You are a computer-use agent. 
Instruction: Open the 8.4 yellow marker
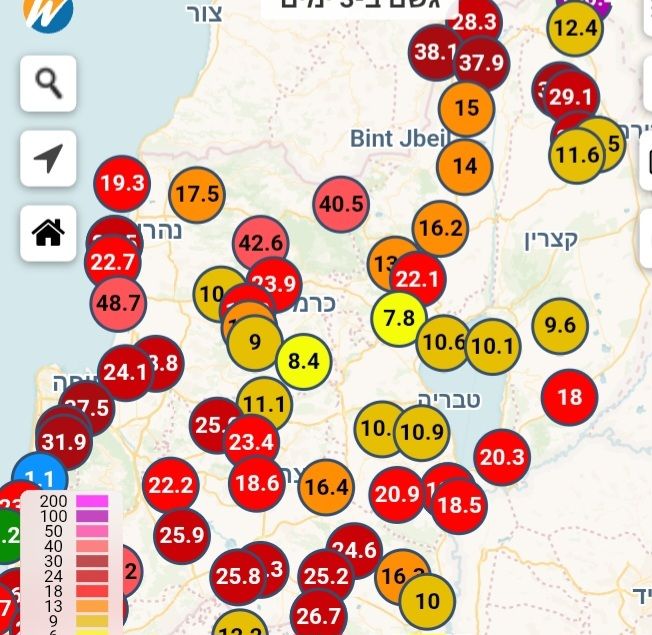click(x=303, y=361)
